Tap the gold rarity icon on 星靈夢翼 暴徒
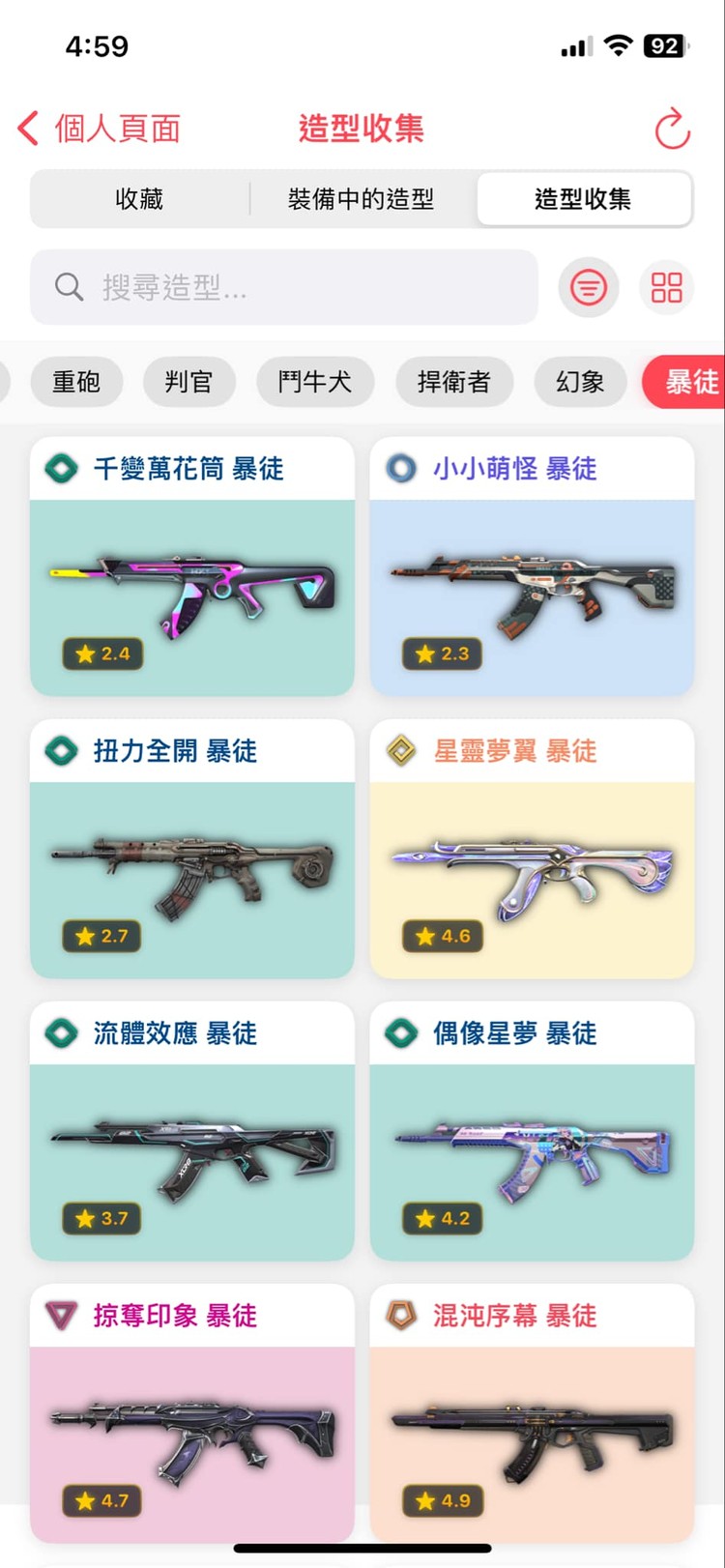Image resolution: width=725 pixels, height=1568 pixels. pos(400,750)
